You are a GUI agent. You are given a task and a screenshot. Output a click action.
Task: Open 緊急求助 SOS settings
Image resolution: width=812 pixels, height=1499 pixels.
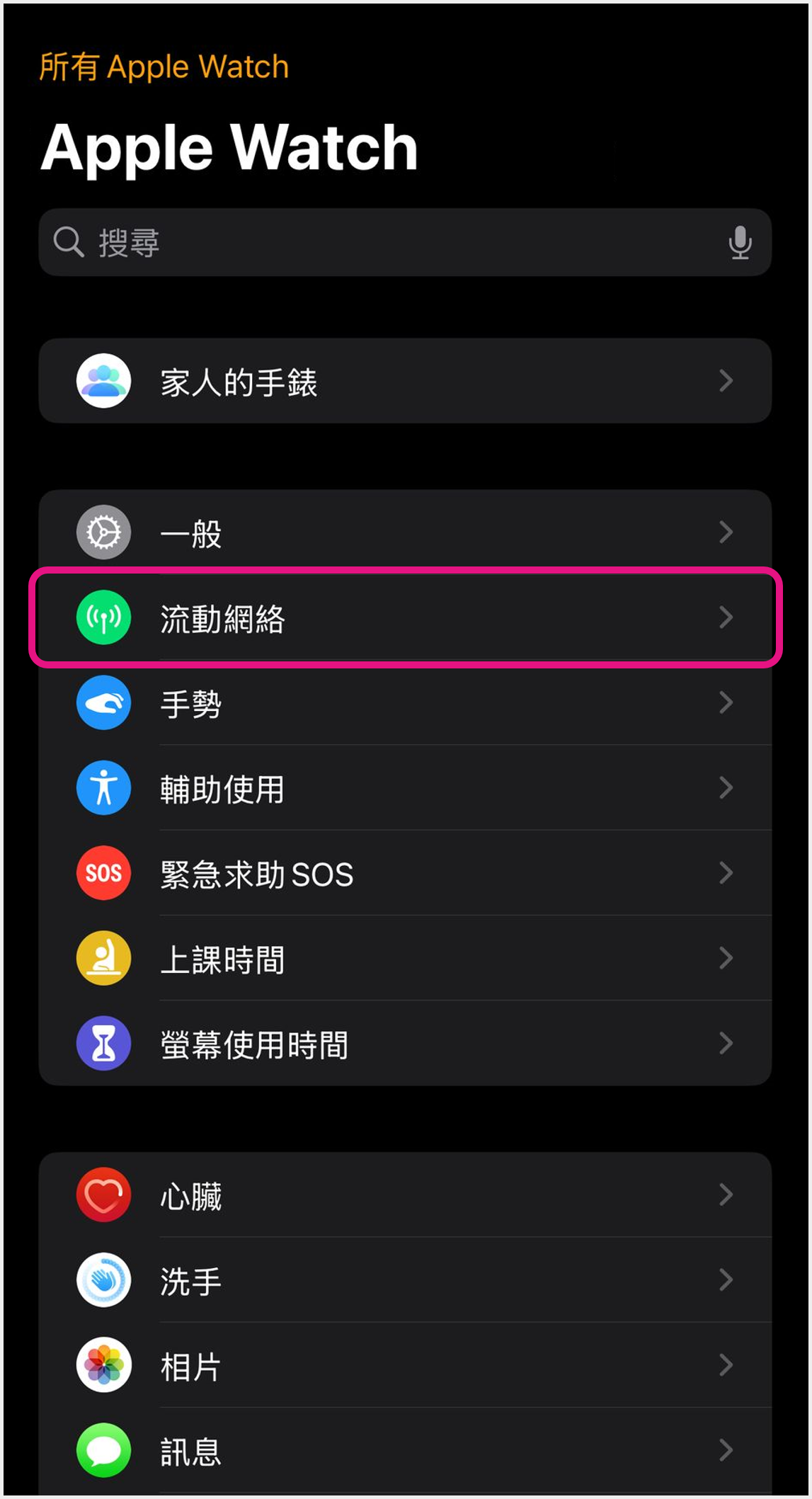(405, 873)
